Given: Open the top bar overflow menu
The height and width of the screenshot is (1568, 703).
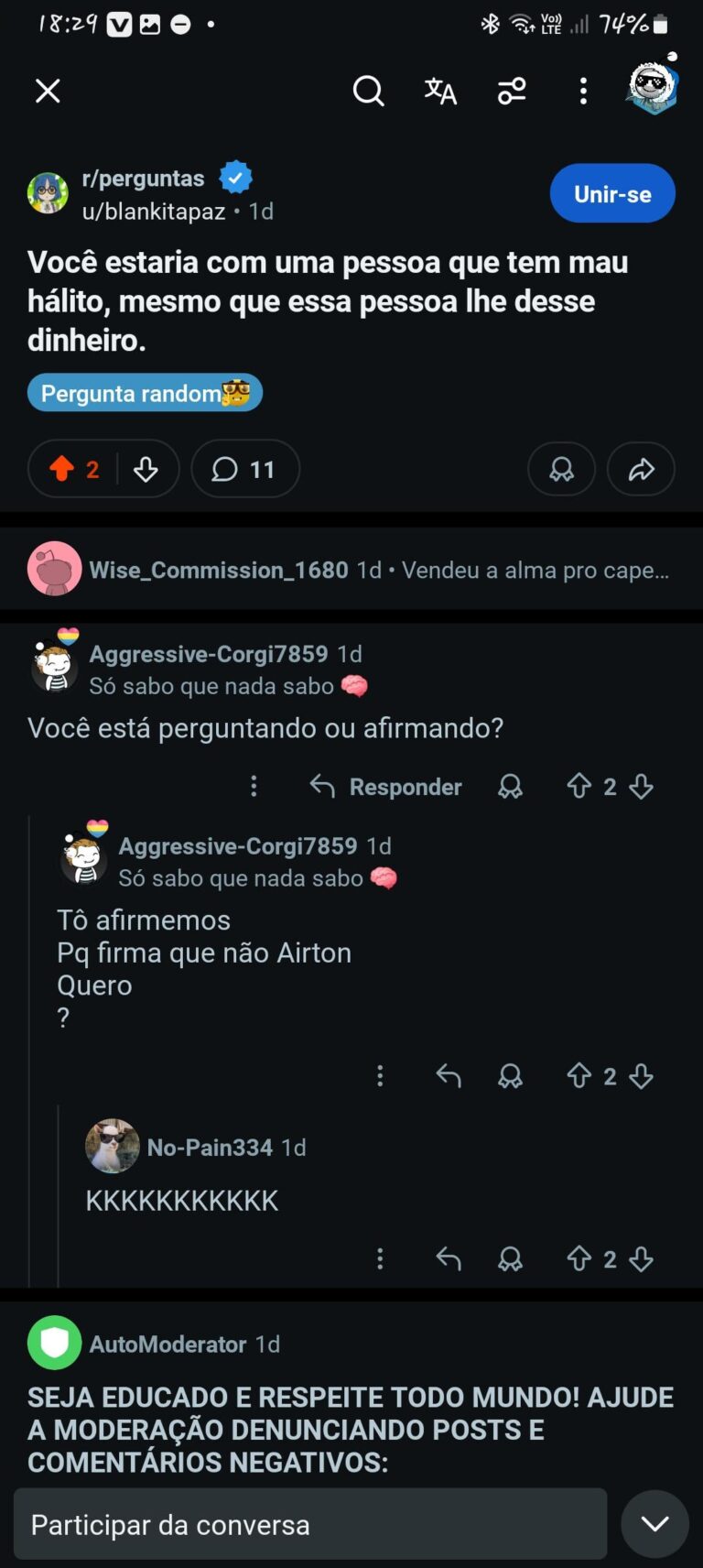Looking at the screenshot, I should click(x=583, y=91).
